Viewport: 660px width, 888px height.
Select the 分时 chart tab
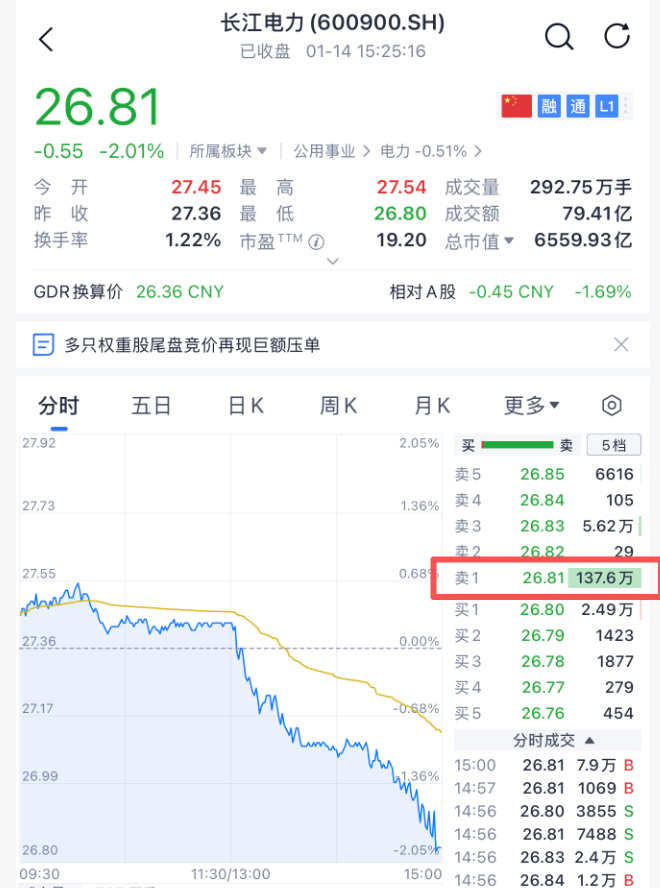[x=58, y=405]
